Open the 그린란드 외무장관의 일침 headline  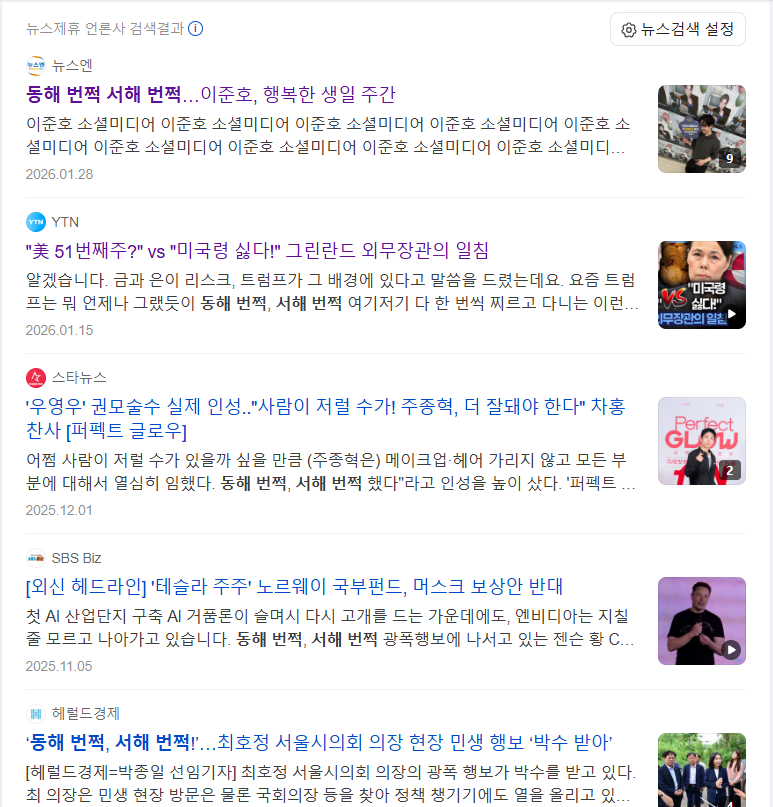[258, 251]
